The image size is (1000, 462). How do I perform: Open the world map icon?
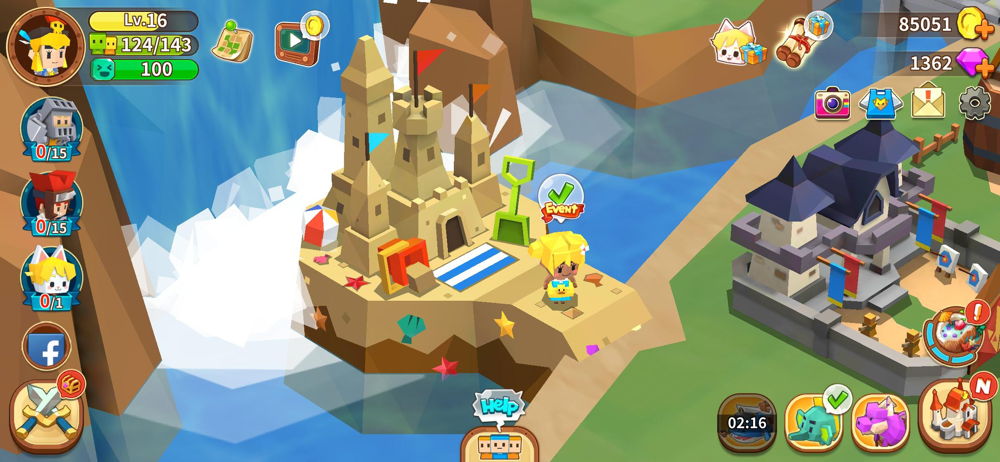(x=233, y=41)
